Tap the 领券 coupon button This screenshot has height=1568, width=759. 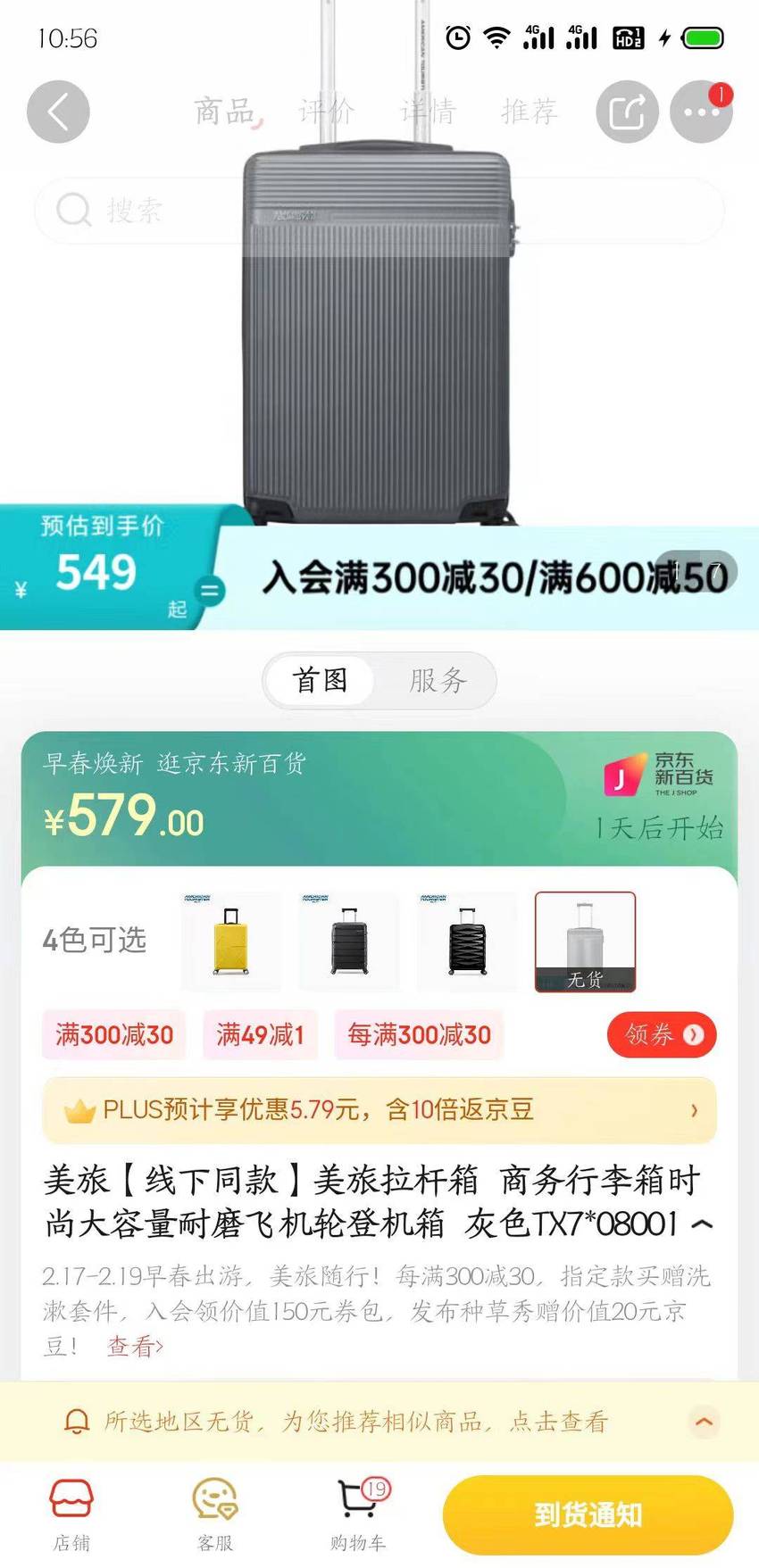662,1034
